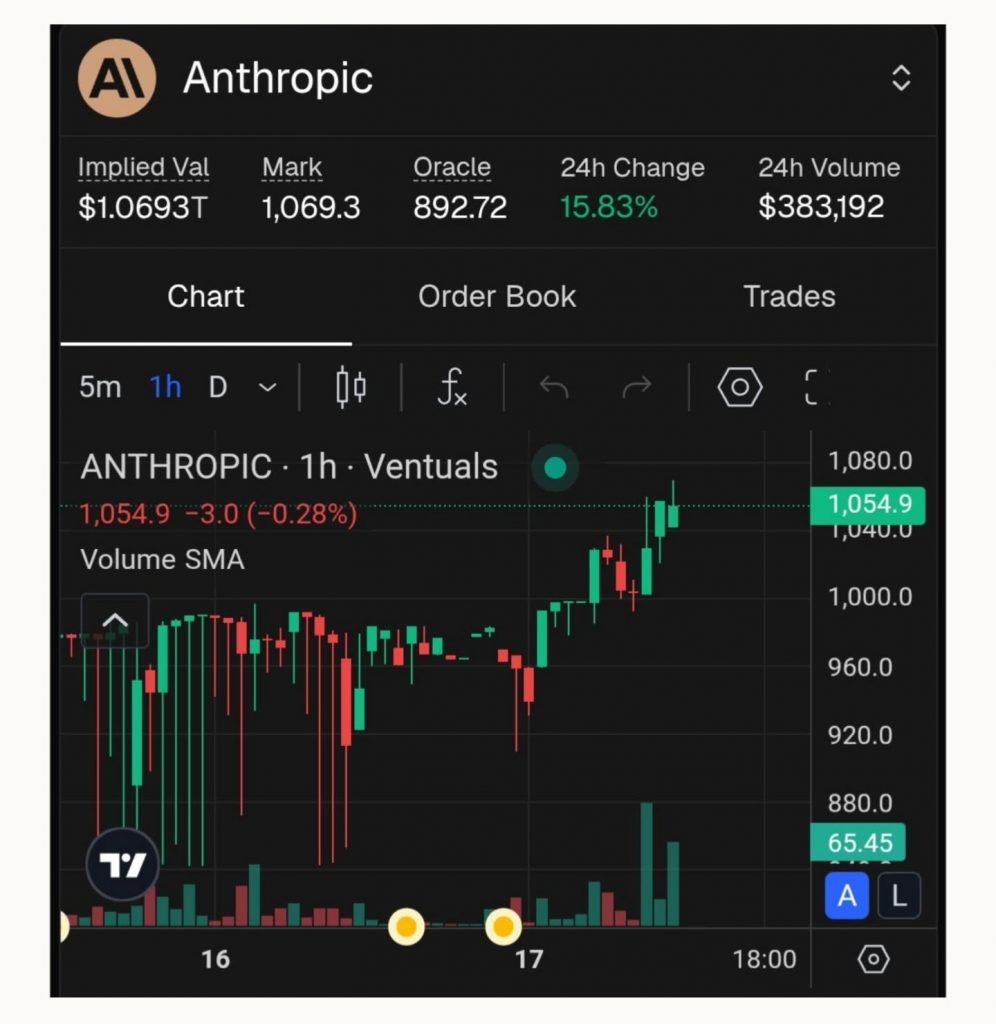Open the fx indicators menu

pos(453,387)
